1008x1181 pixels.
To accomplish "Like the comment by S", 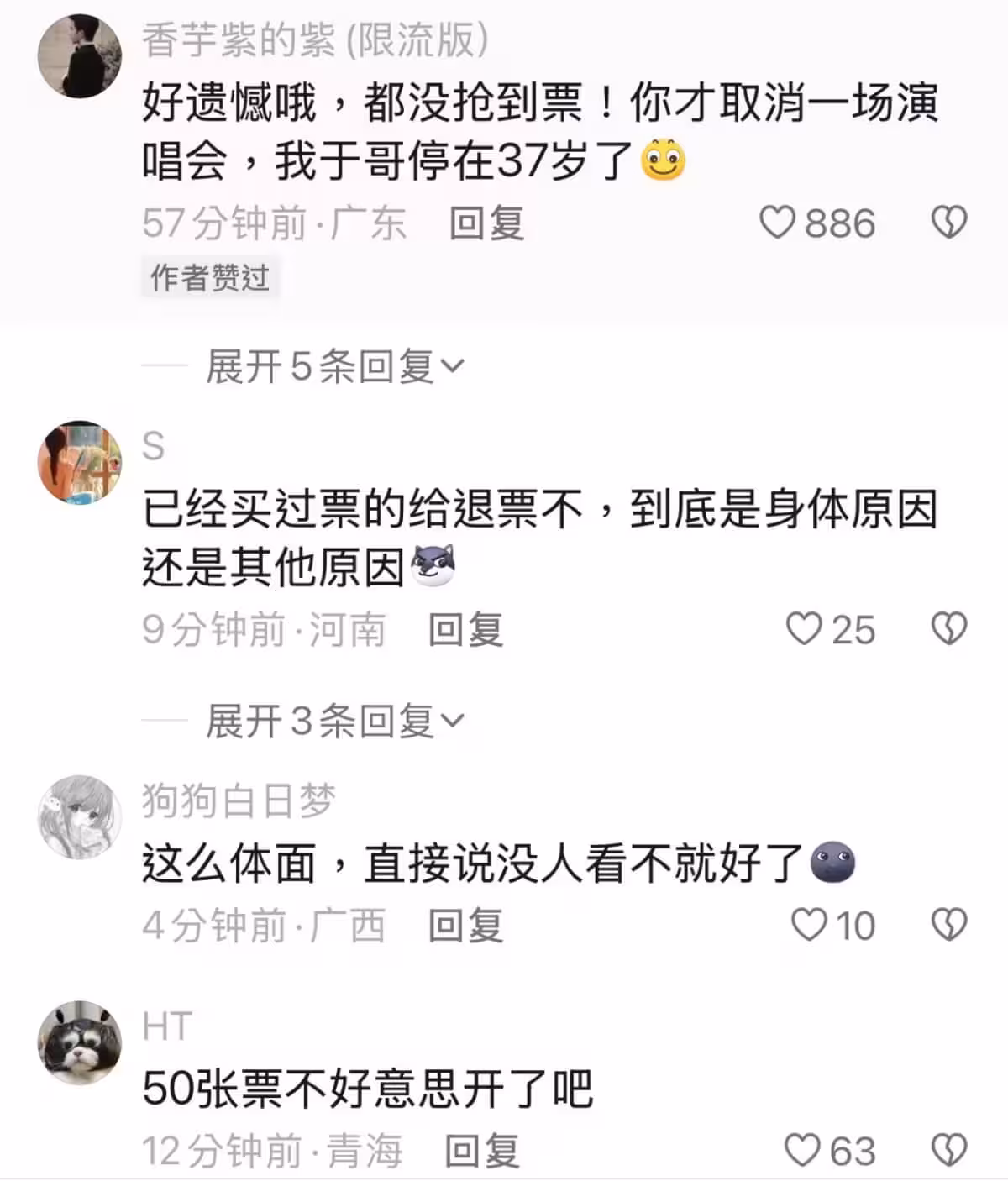I will pyautogui.click(x=804, y=630).
